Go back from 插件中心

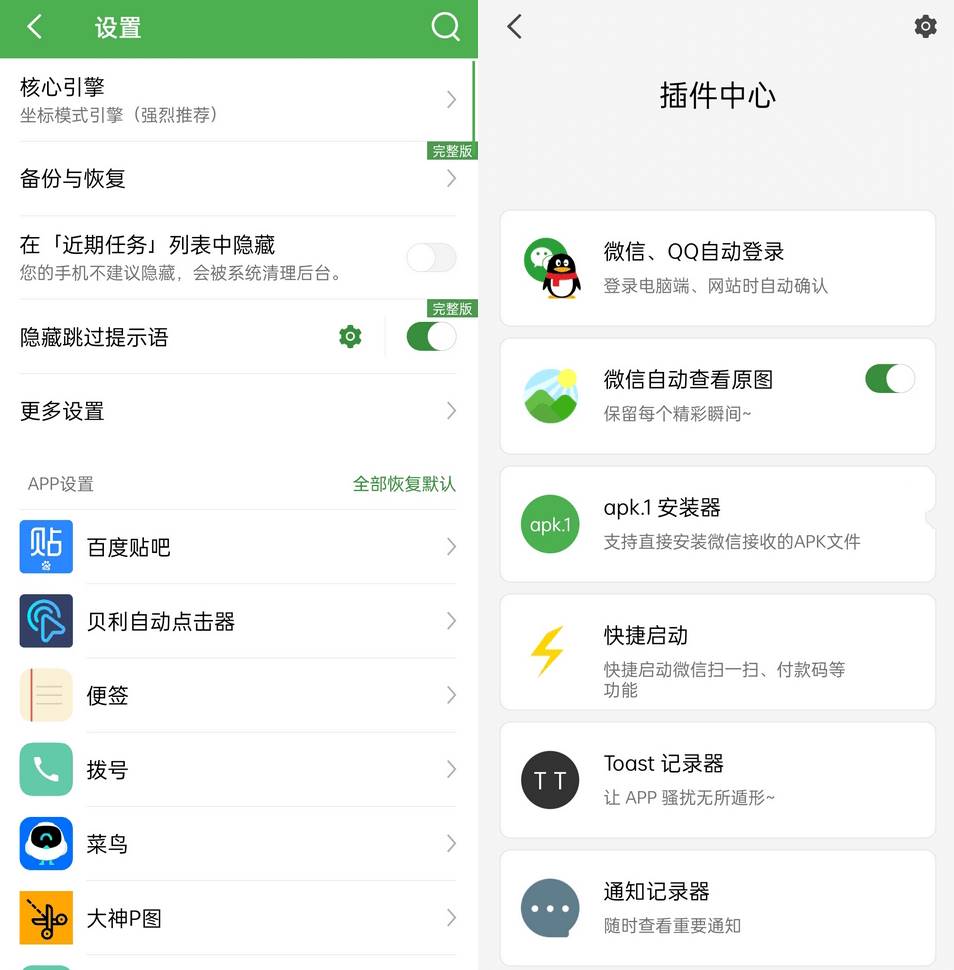tap(515, 27)
